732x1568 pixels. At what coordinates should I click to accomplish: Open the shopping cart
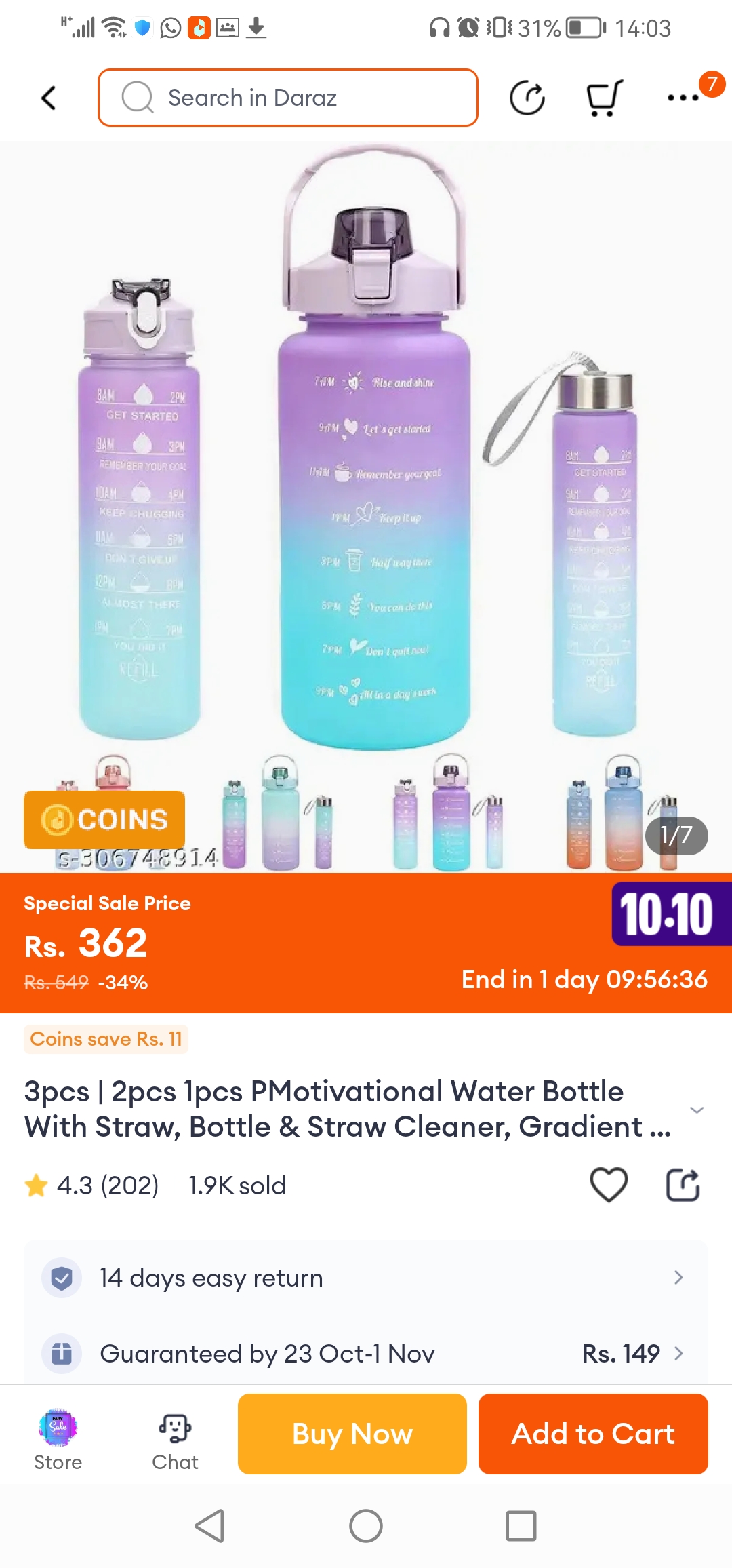tap(603, 98)
